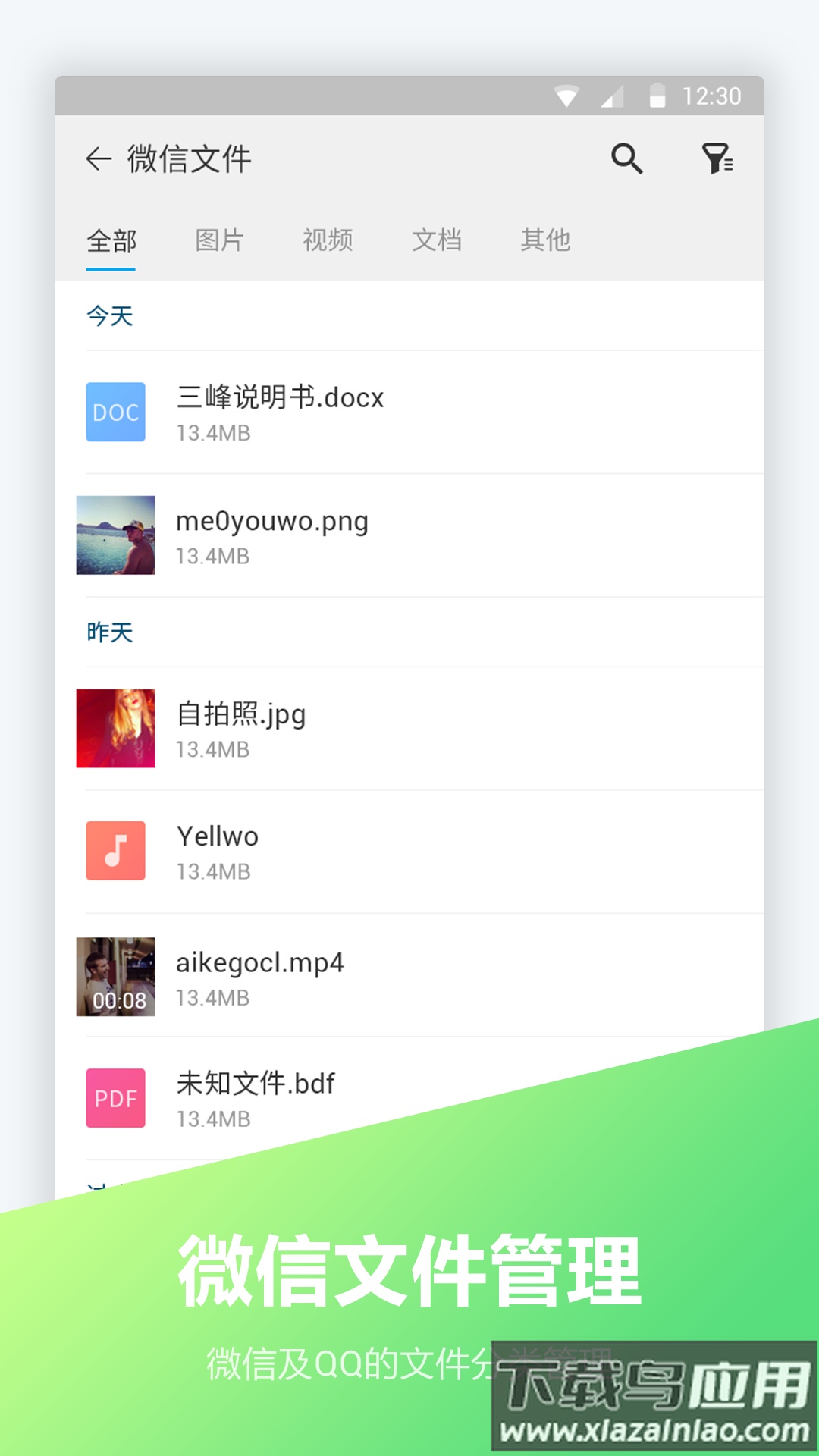Image resolution: width=819 pixels, height=1456 pixels.
Task: Play the aikegocl.mp4 video thumbnail
Action: (115, 976)
